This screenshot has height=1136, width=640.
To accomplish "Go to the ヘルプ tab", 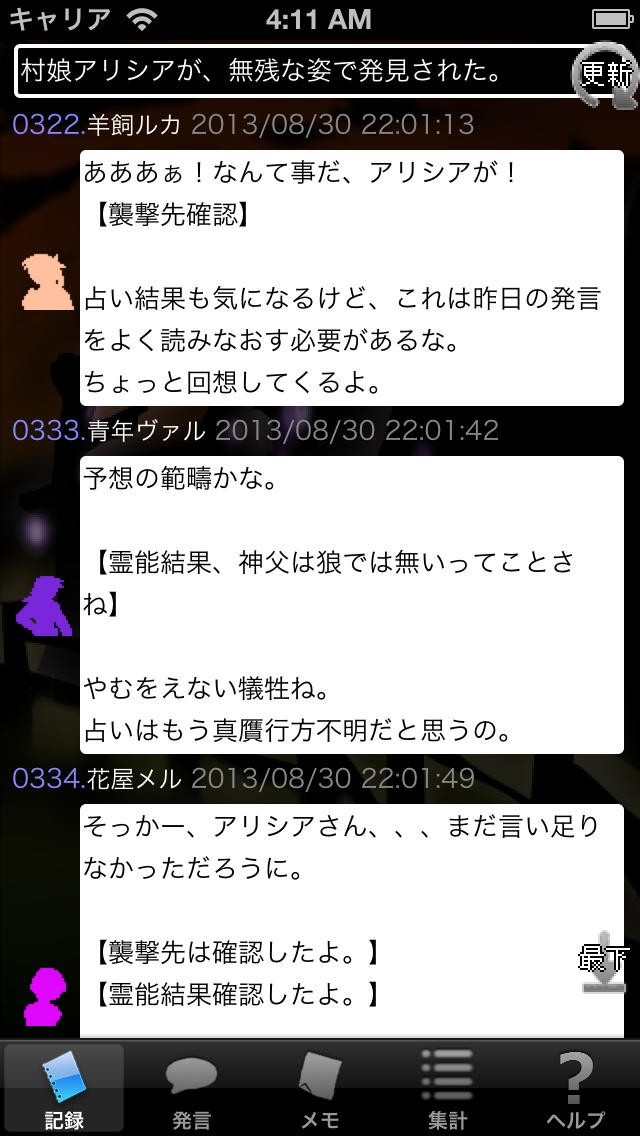I will (x=575, y=1088).
